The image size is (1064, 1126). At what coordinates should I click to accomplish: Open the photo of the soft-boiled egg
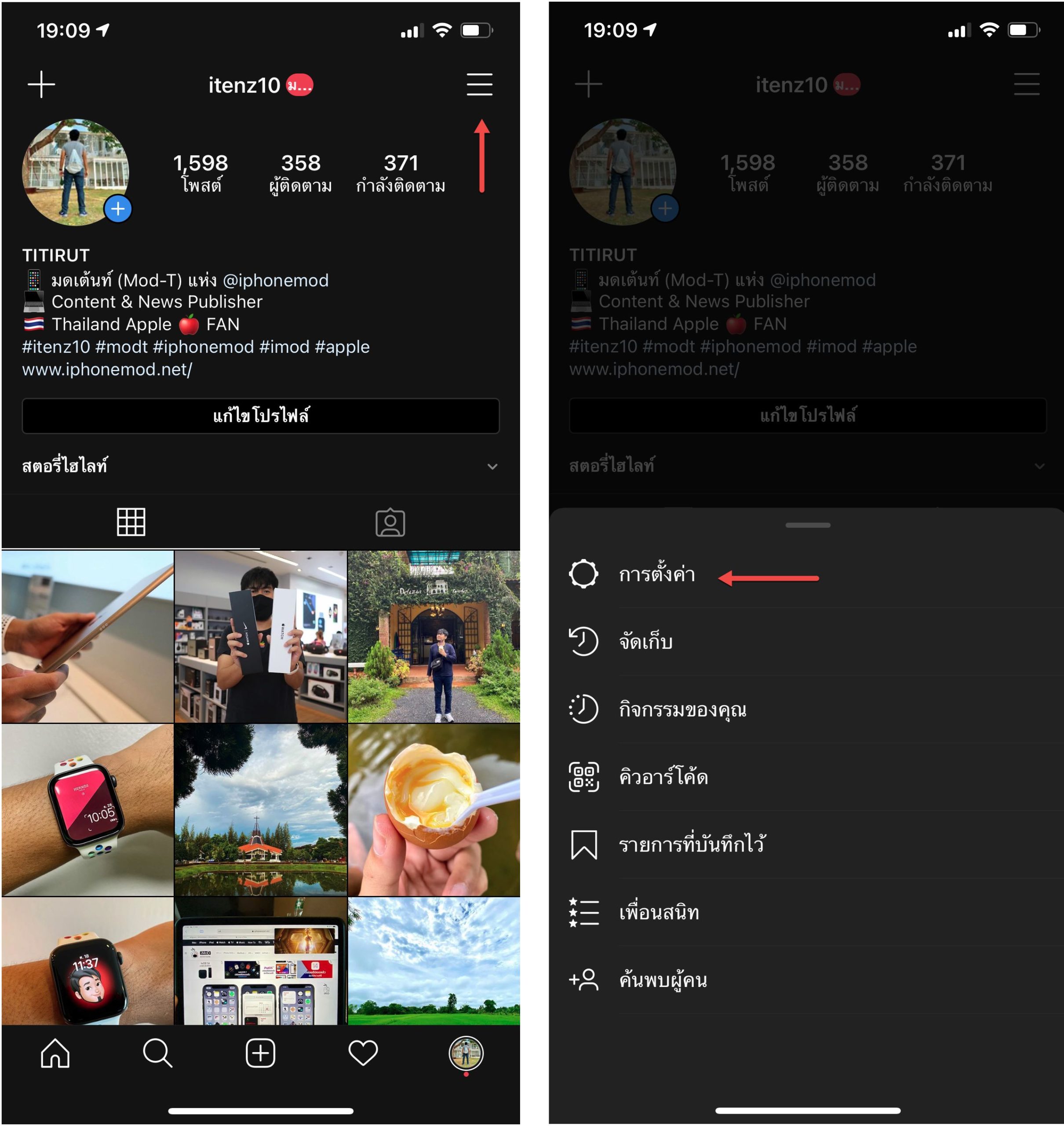[x=434, y=809]
